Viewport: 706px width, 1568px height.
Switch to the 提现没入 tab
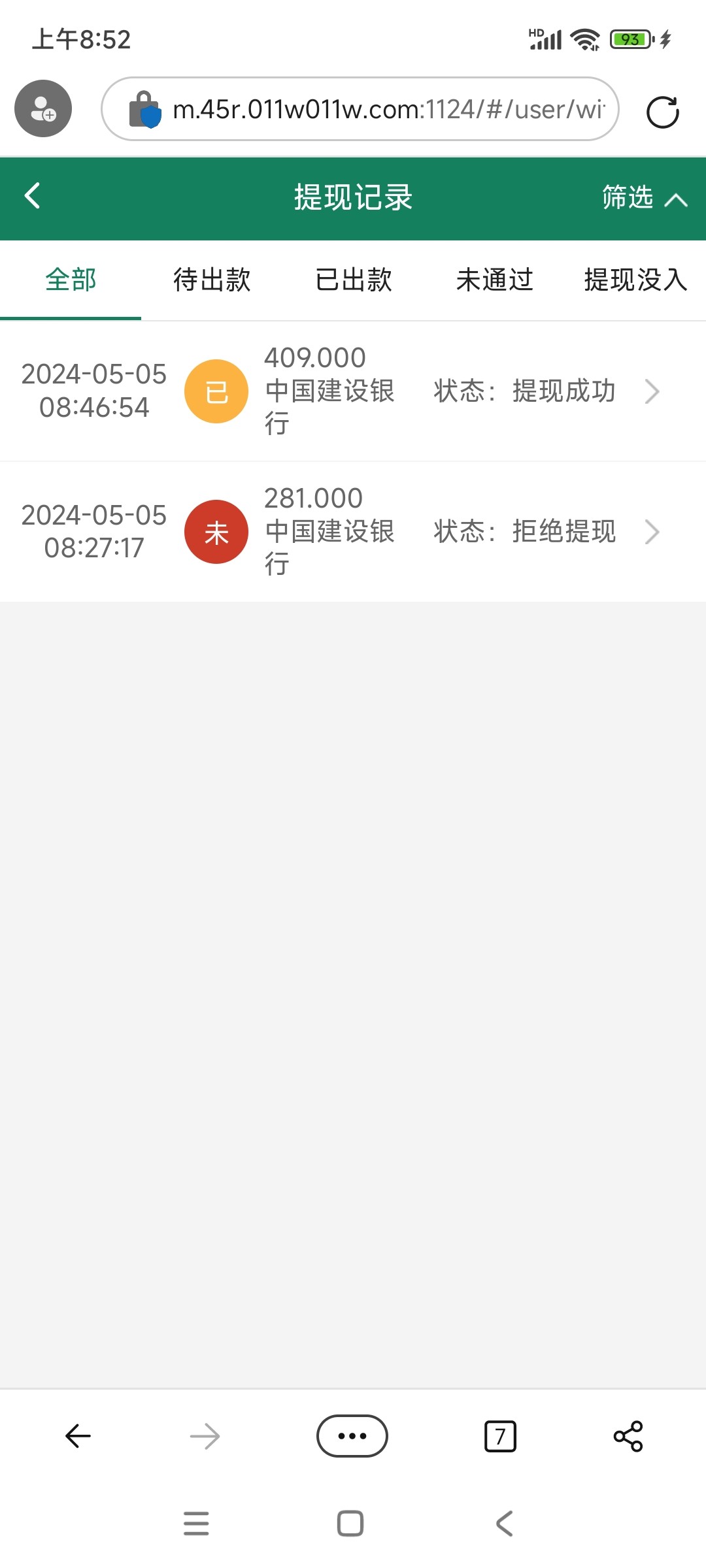click(635, 280)
